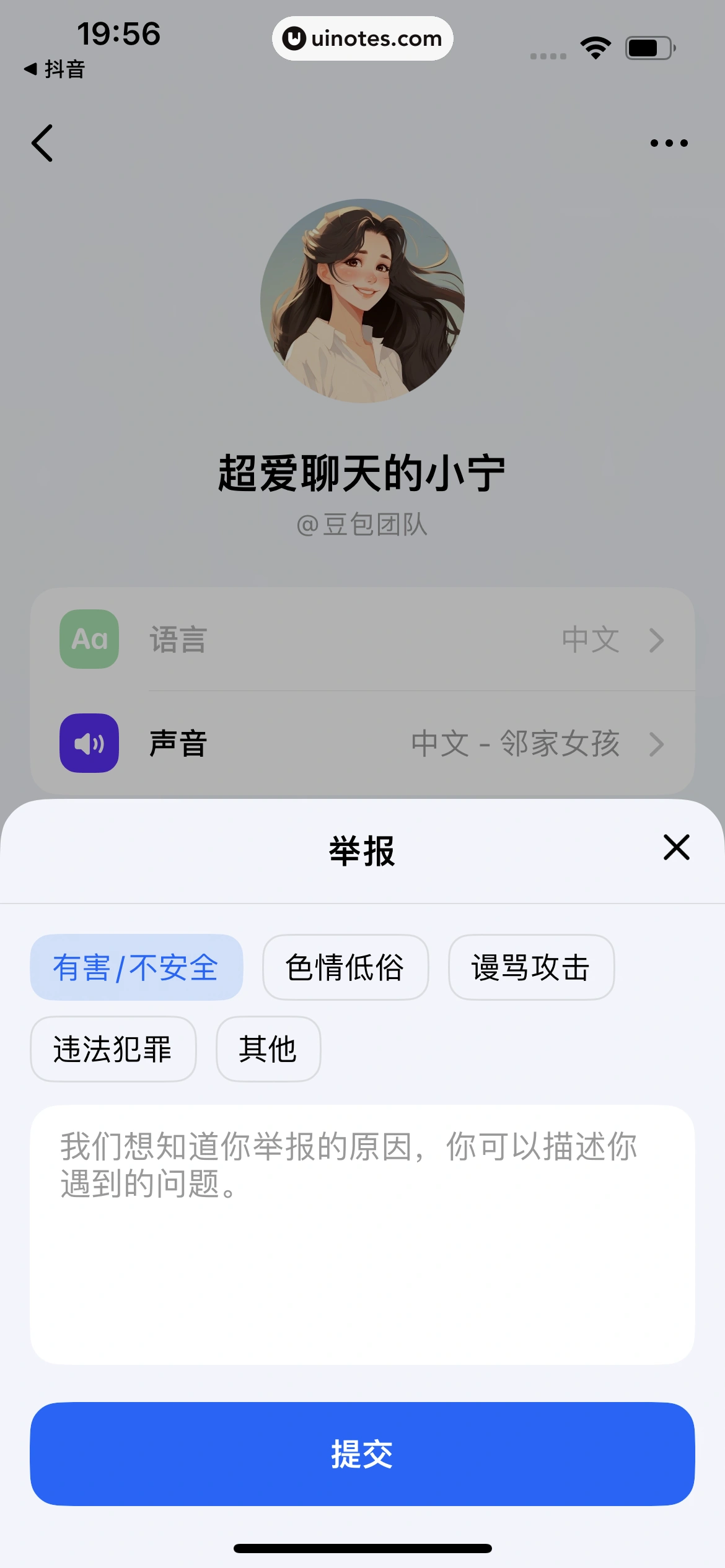Deselect the 有害/不安全 report reason
Viewport: 725px width, 1568px height.
136,967
